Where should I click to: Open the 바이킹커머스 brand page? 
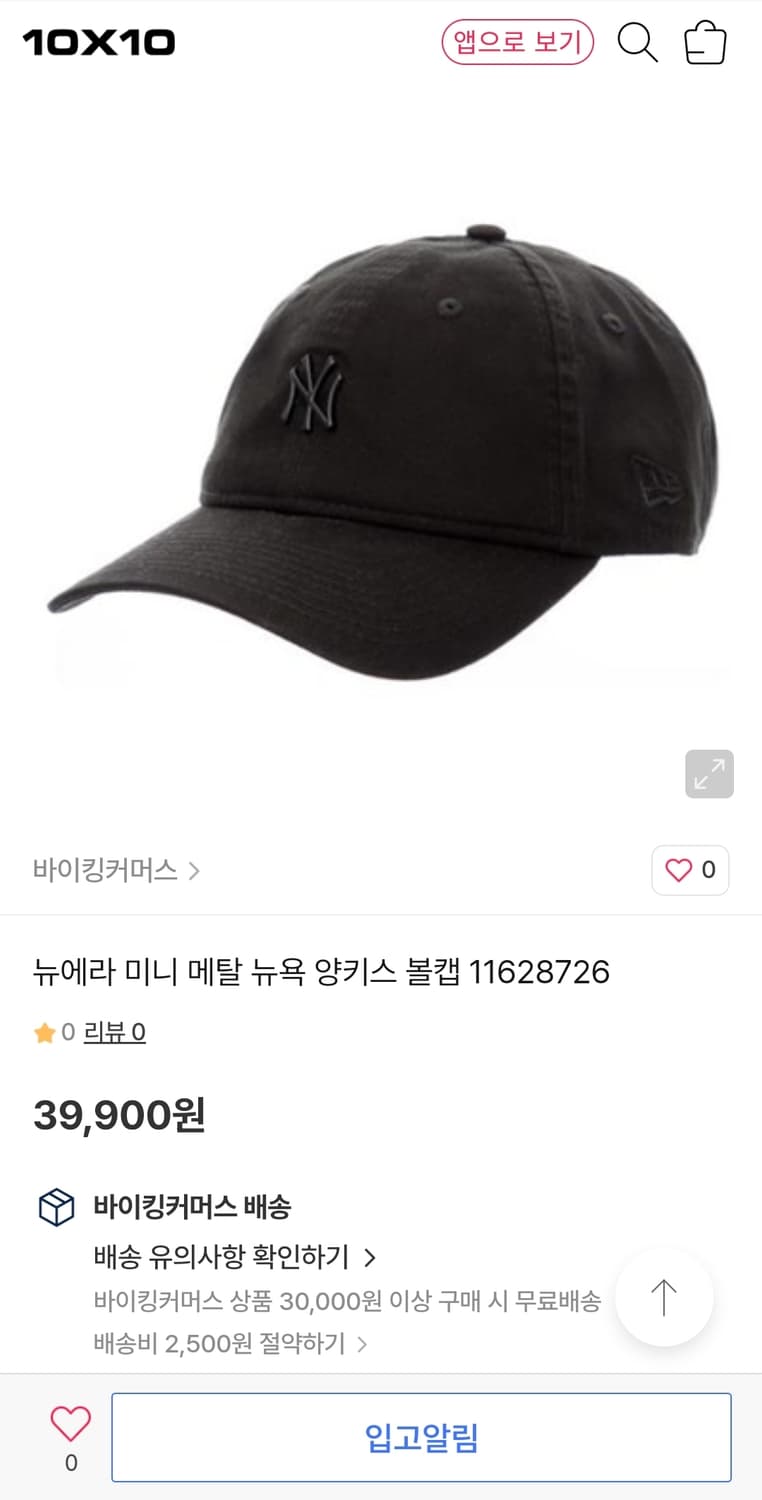[x=116, y=870]
